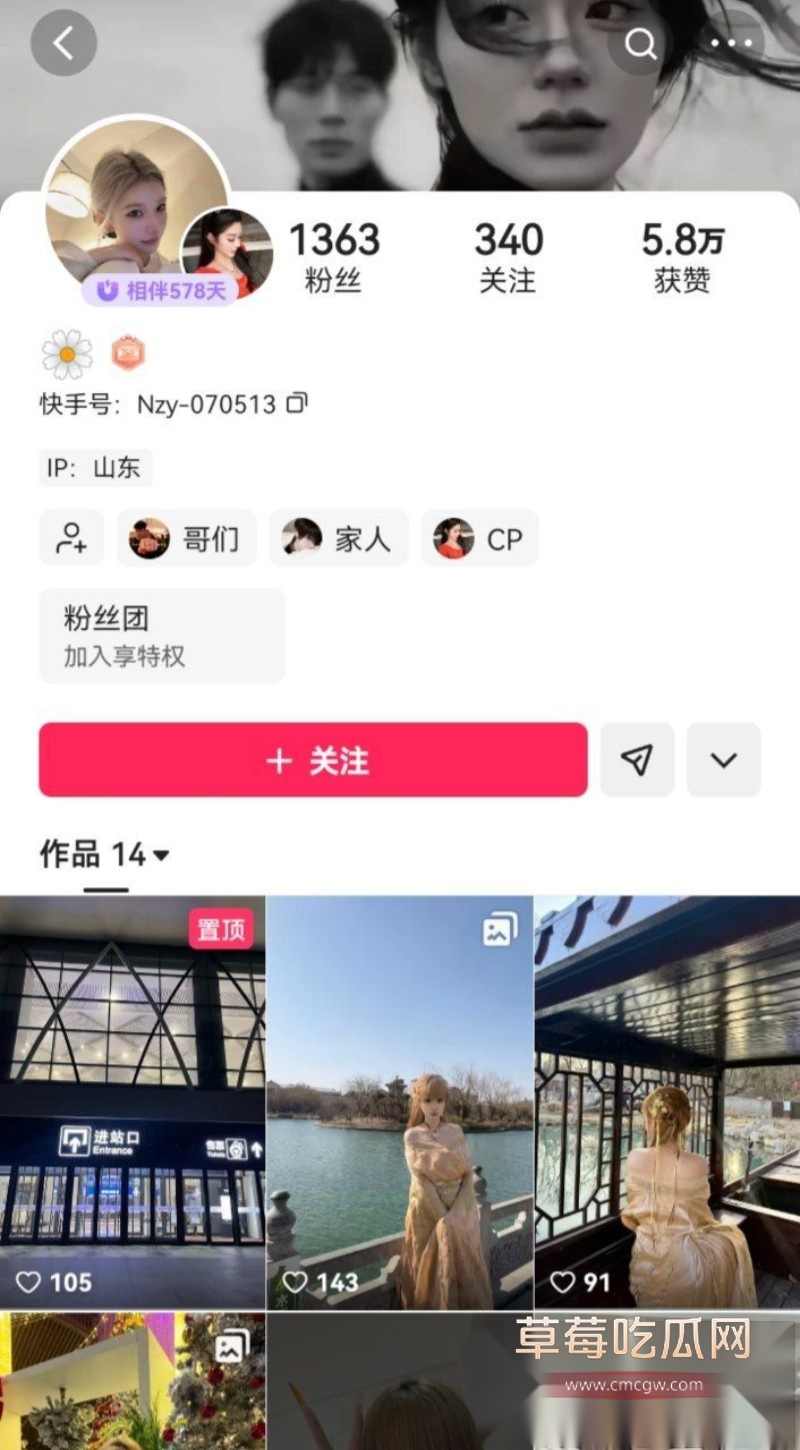Image resolution: width=800 pixels, height=1450 pixels.
Task: Open the chevron-down button beside share
Action: click(723, 760)
